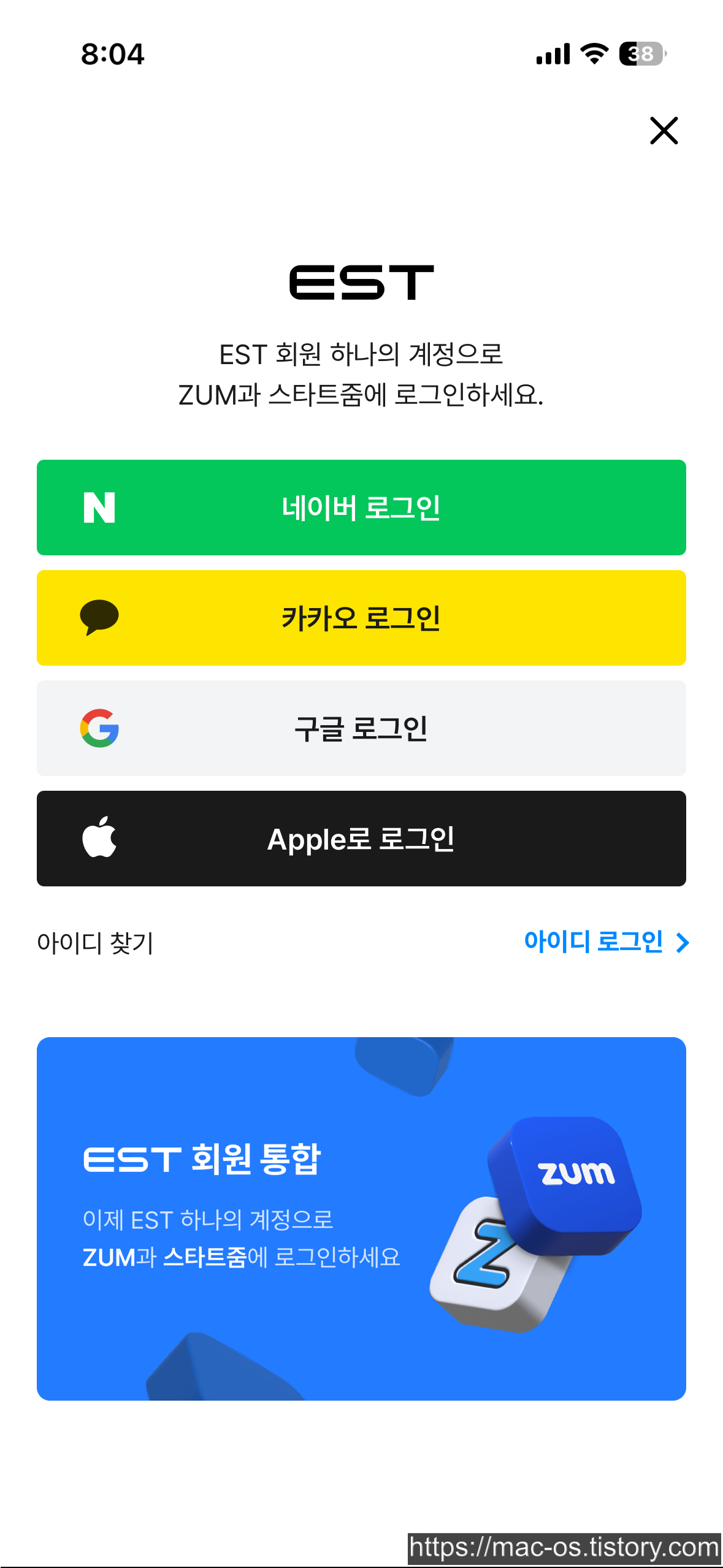Choose the Kakao login button
Viewport: 723px width, 1568px height.
(361, 618)
